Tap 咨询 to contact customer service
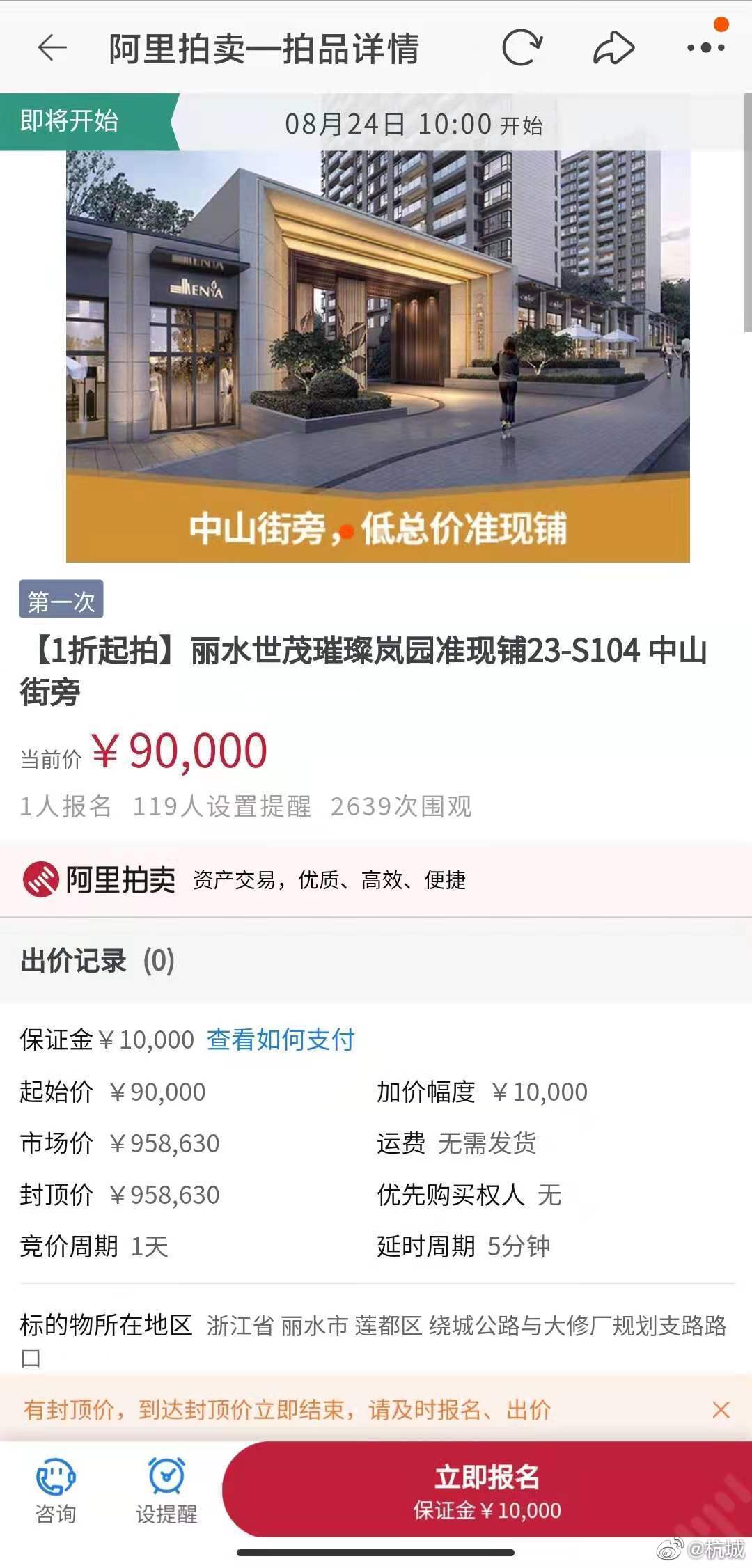The height and width of the screenshot is (1568, 752). coord(56,1490)
